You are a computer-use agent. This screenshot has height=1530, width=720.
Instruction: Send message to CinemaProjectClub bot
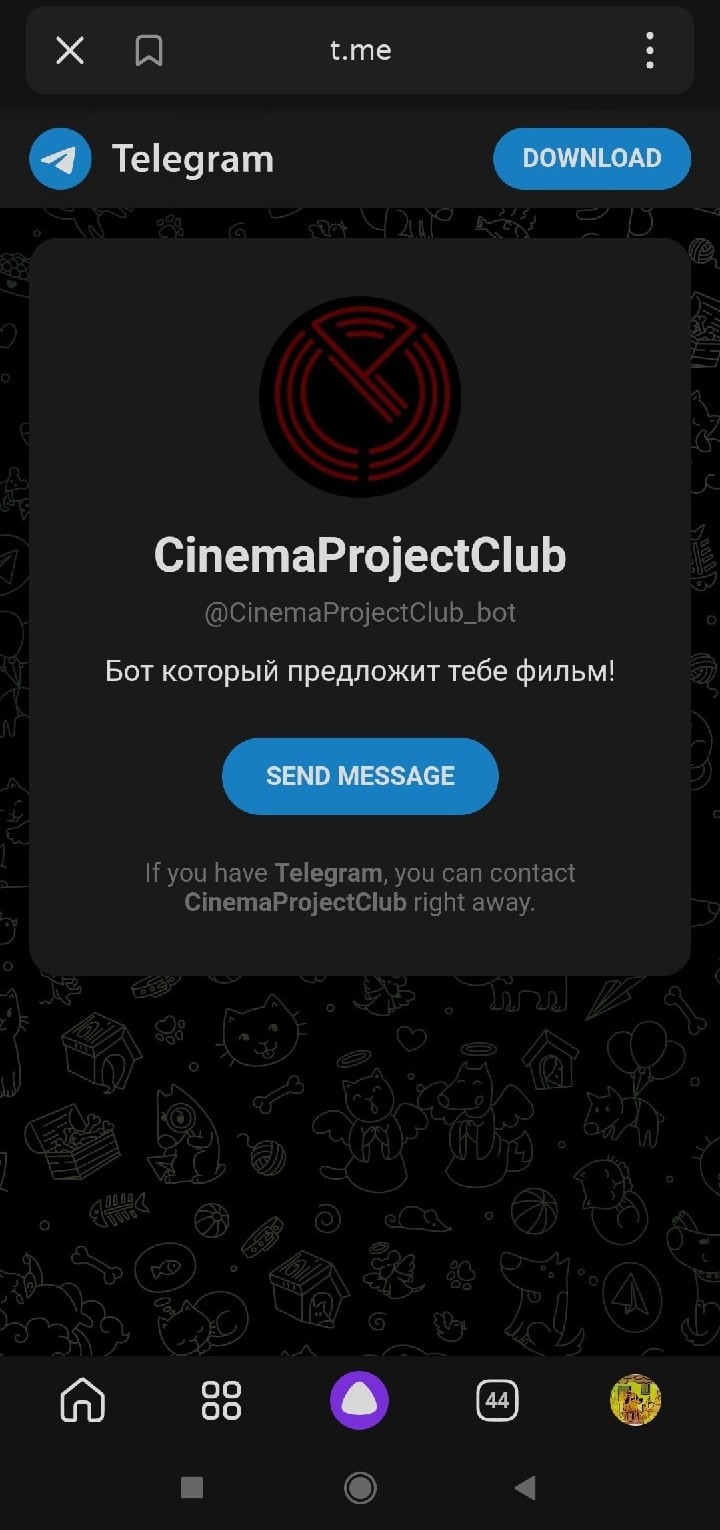tap(360, 776)
